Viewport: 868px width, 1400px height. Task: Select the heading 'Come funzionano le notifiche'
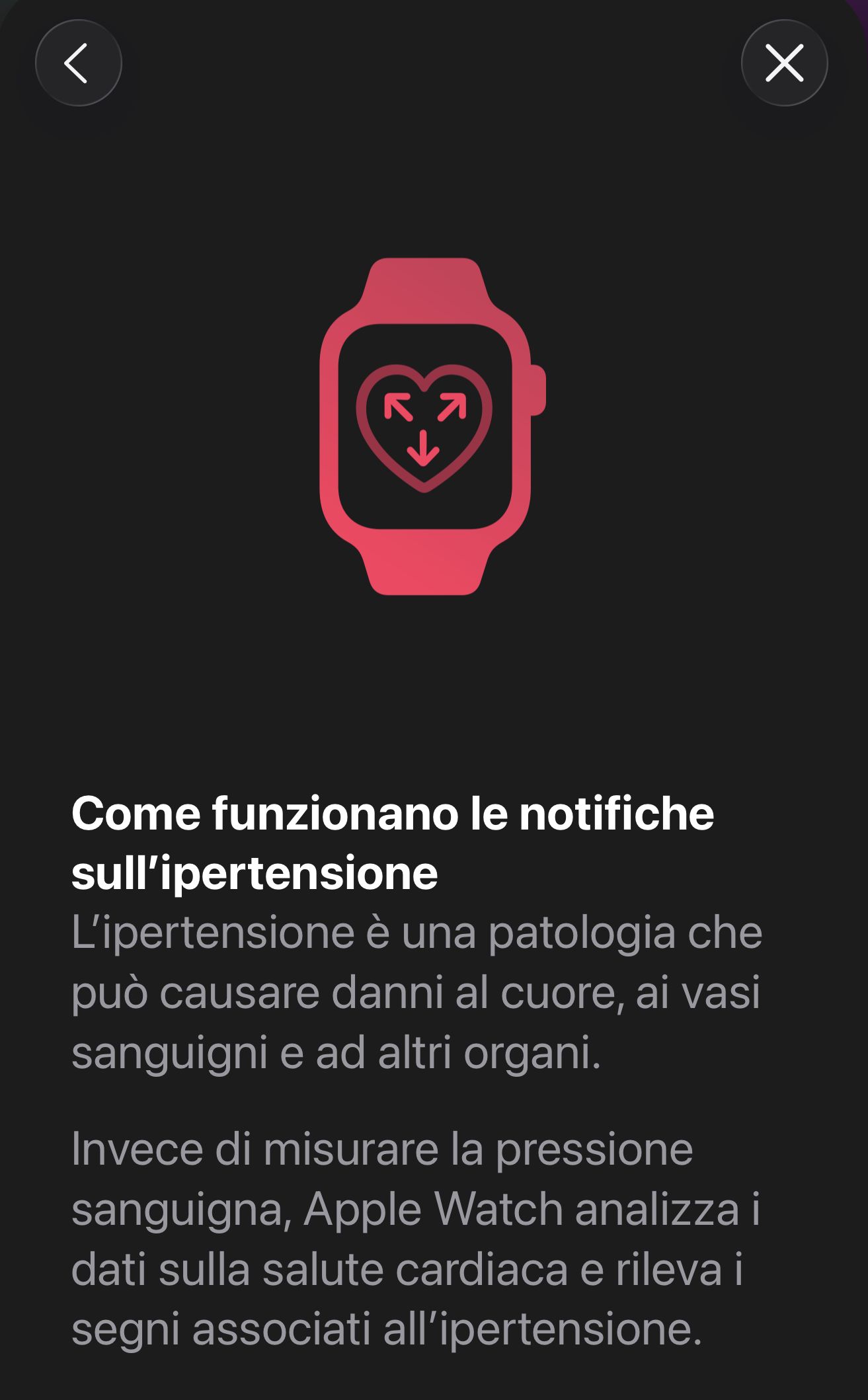[393, 818]
